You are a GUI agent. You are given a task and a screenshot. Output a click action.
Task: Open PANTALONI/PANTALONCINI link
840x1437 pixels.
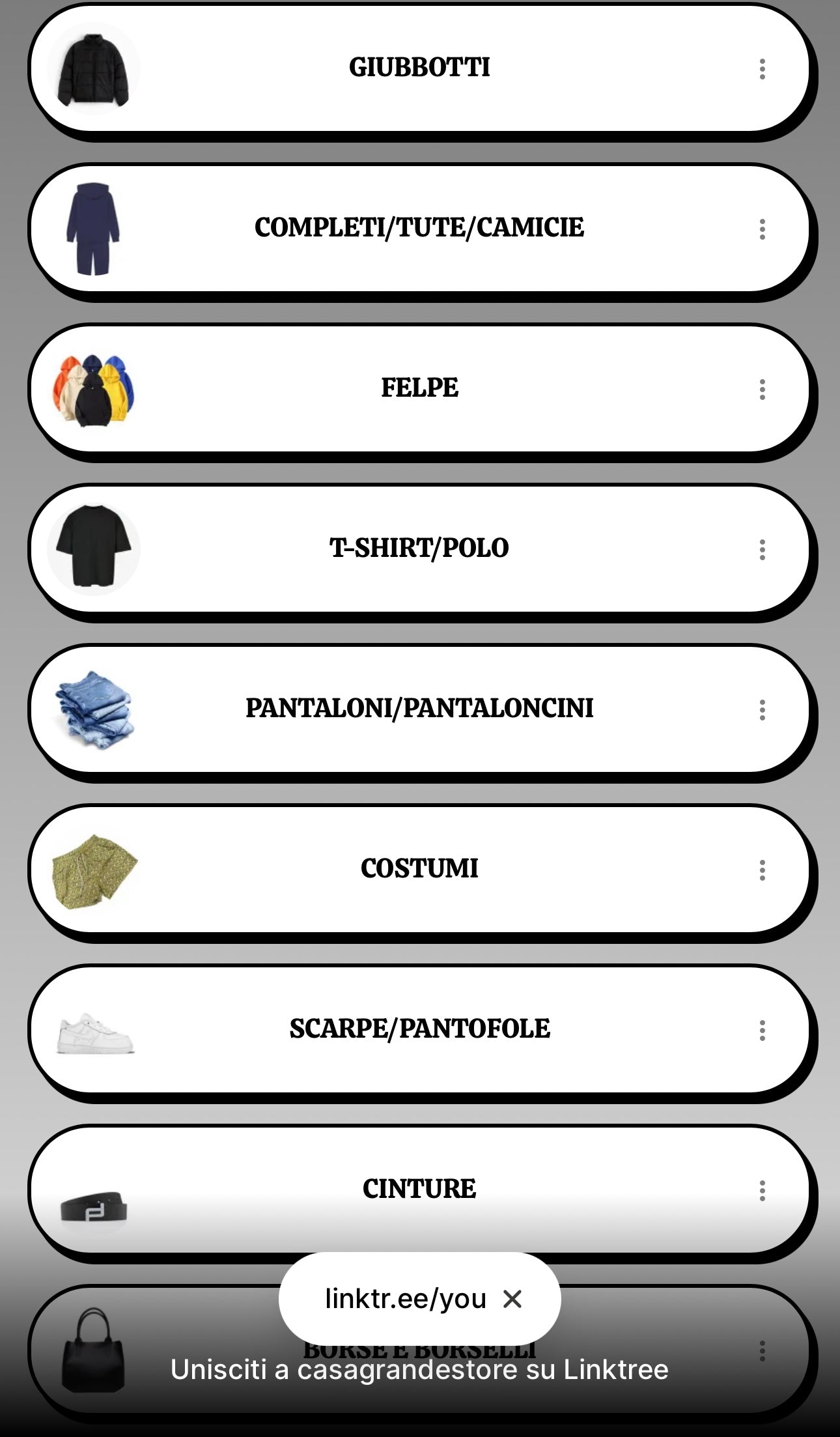[419, 709]
